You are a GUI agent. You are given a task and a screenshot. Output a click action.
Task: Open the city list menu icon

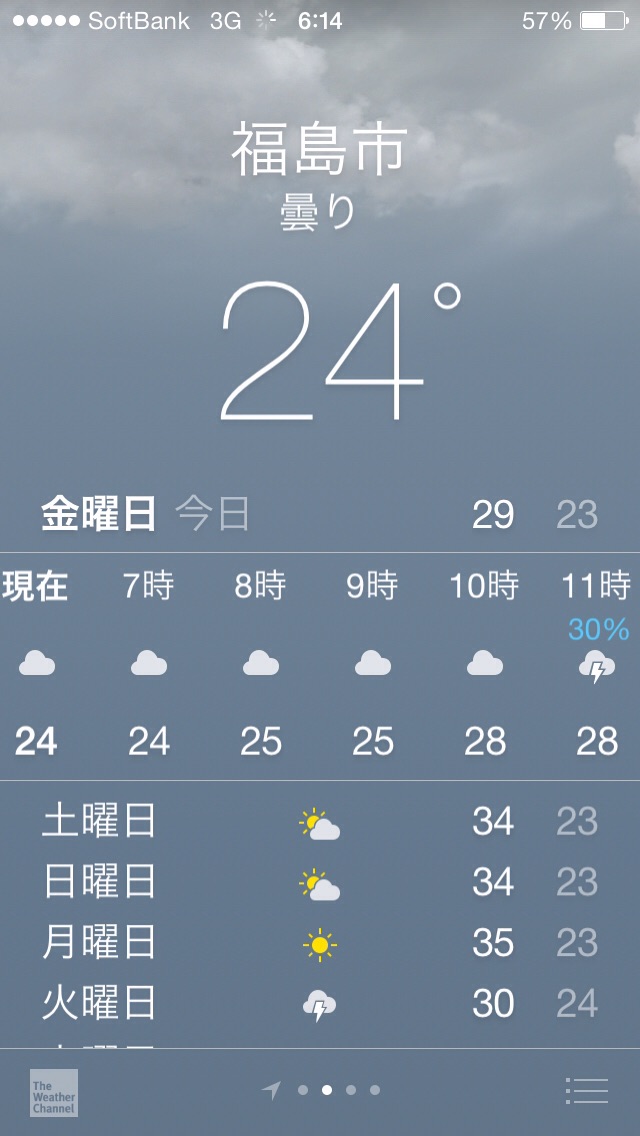(586, 1091)
